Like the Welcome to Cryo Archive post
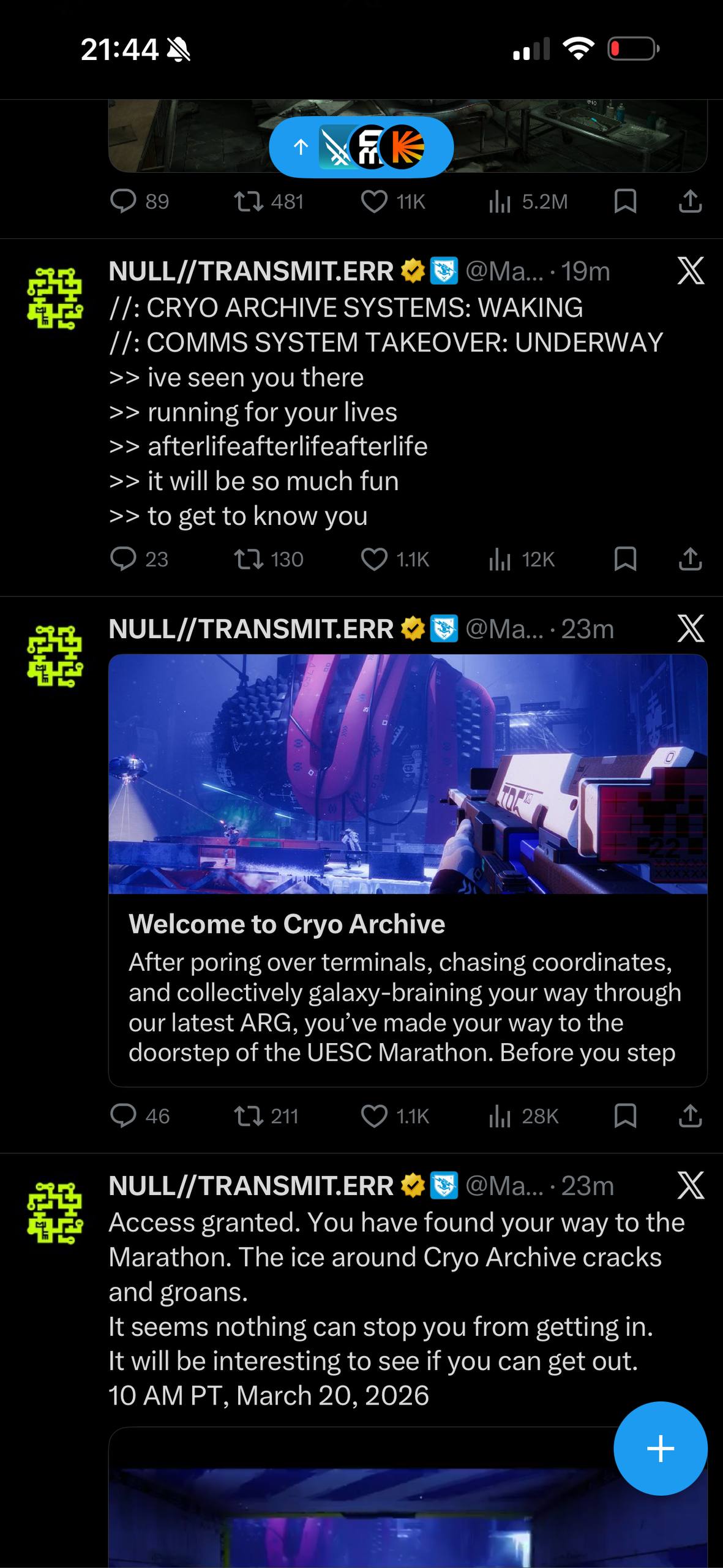The height and width of the screenshot is (1568, 723). point(374,1115)
